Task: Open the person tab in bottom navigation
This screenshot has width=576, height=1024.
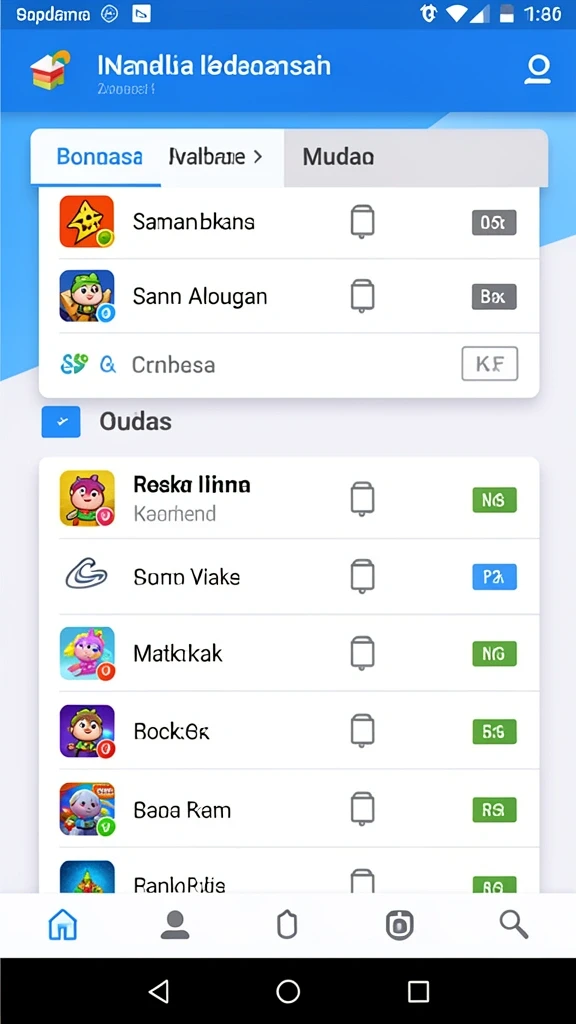Action: pos(175,925)
